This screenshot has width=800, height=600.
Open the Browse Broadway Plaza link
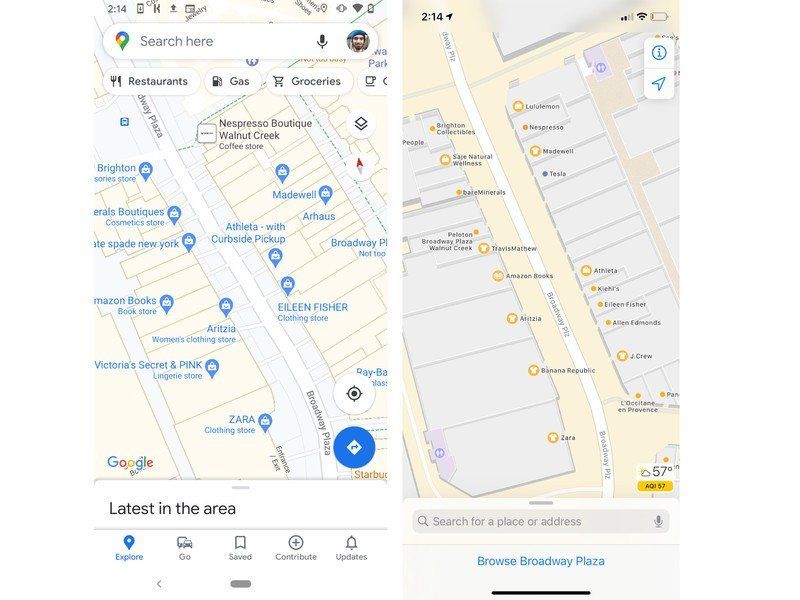540,561
